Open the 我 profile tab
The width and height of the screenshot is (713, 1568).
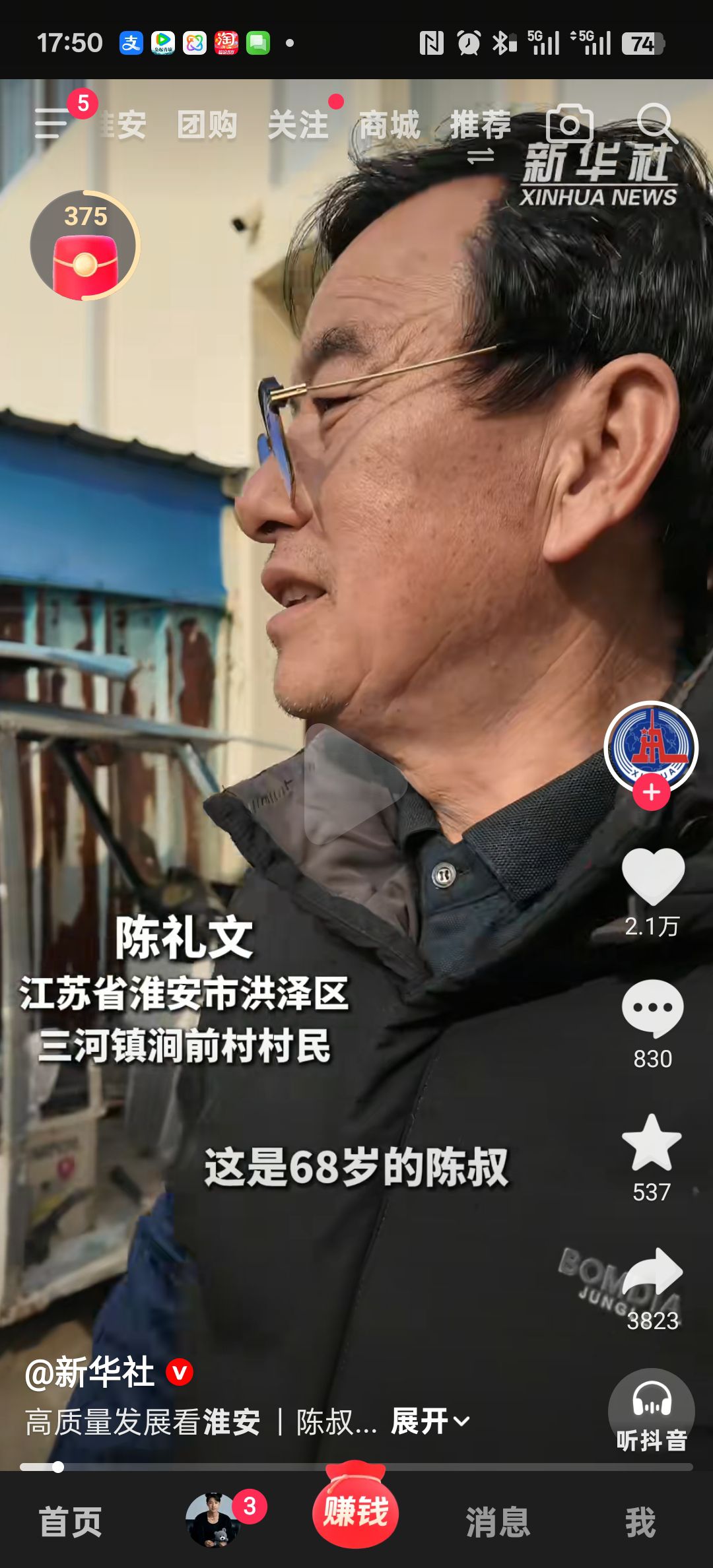pyautogui.click(x=640, y=1522)
